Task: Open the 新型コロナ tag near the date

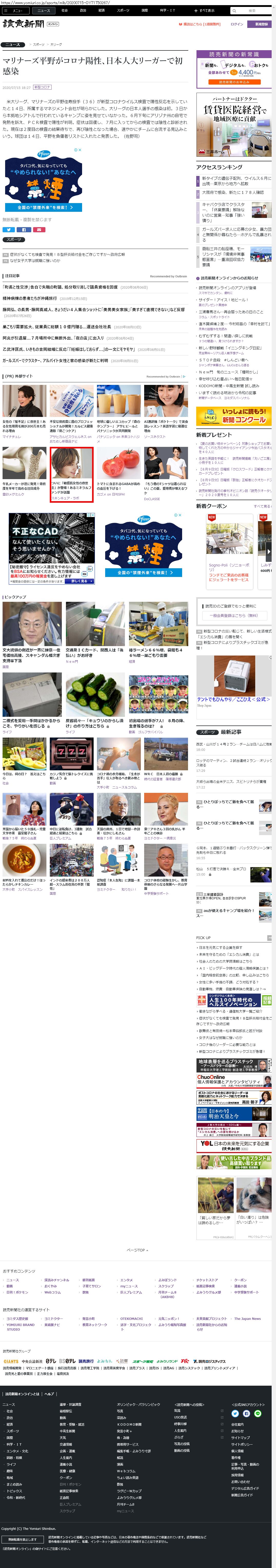Action: (43, 87)
